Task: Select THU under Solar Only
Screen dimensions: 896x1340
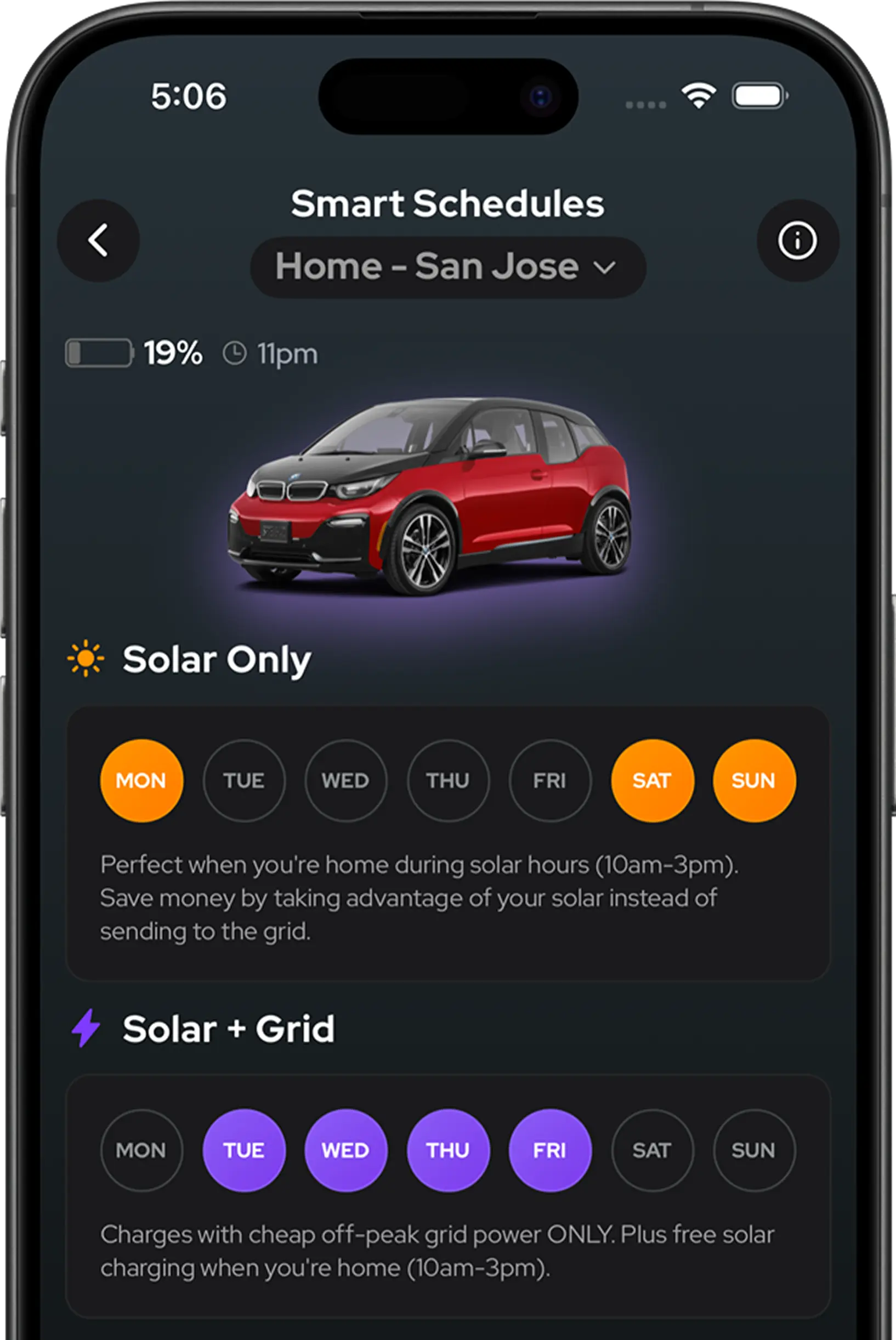Action: pos(448,780)
